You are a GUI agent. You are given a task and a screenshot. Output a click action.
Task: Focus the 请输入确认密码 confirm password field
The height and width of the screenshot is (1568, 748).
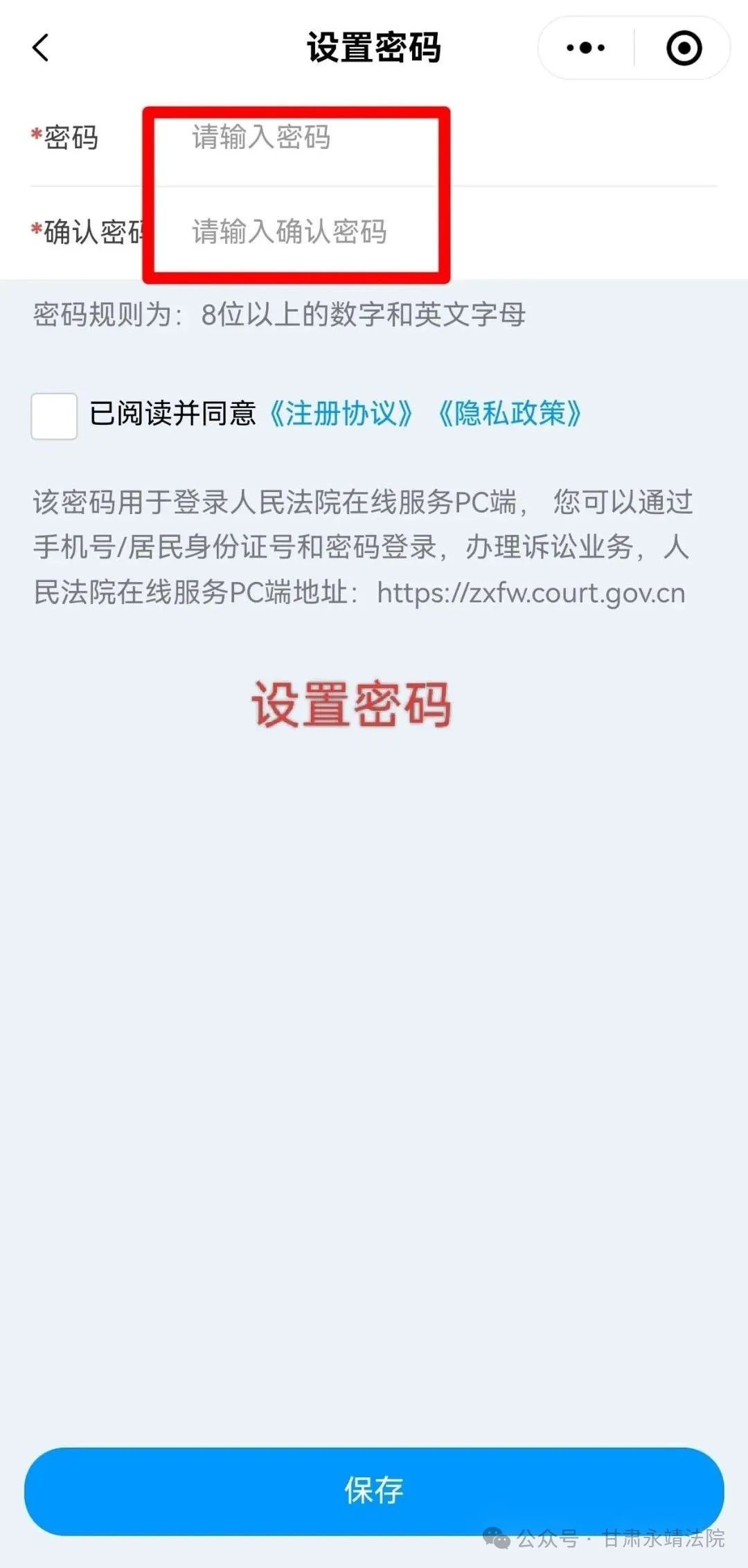click(416, 231)
